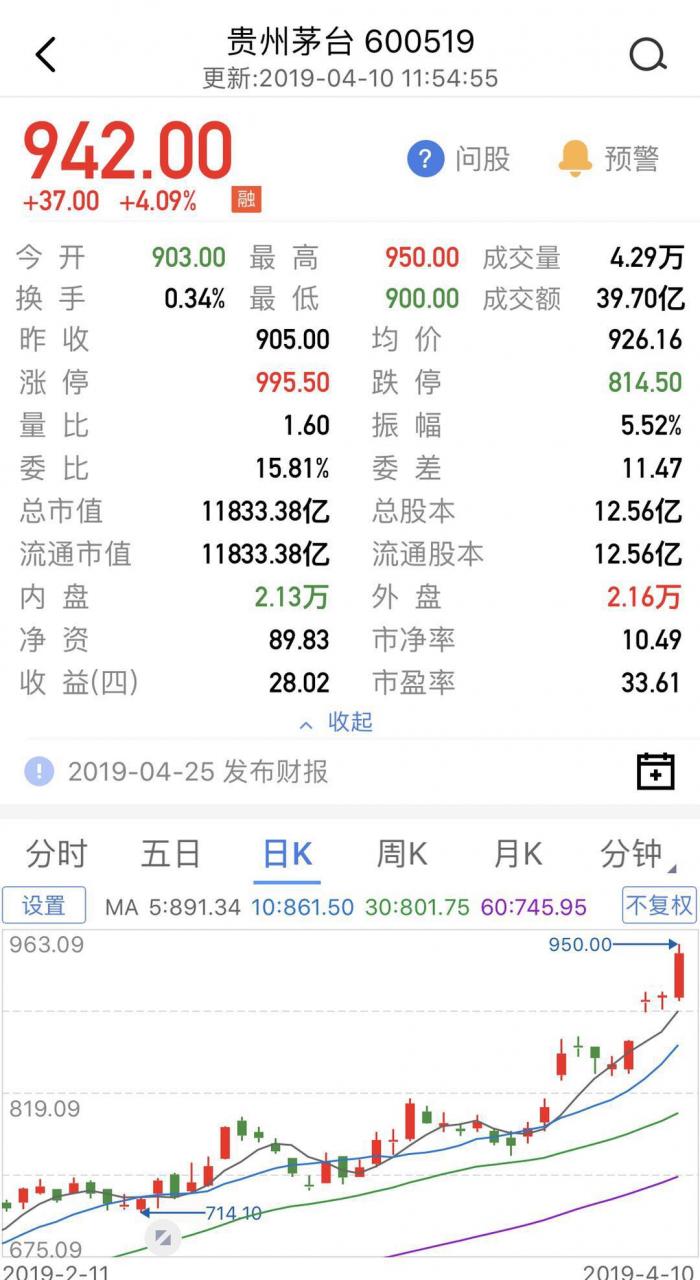Select the 日K chart tab
Viewport: 700px width, 1280px height.
(x=287, y=854)
